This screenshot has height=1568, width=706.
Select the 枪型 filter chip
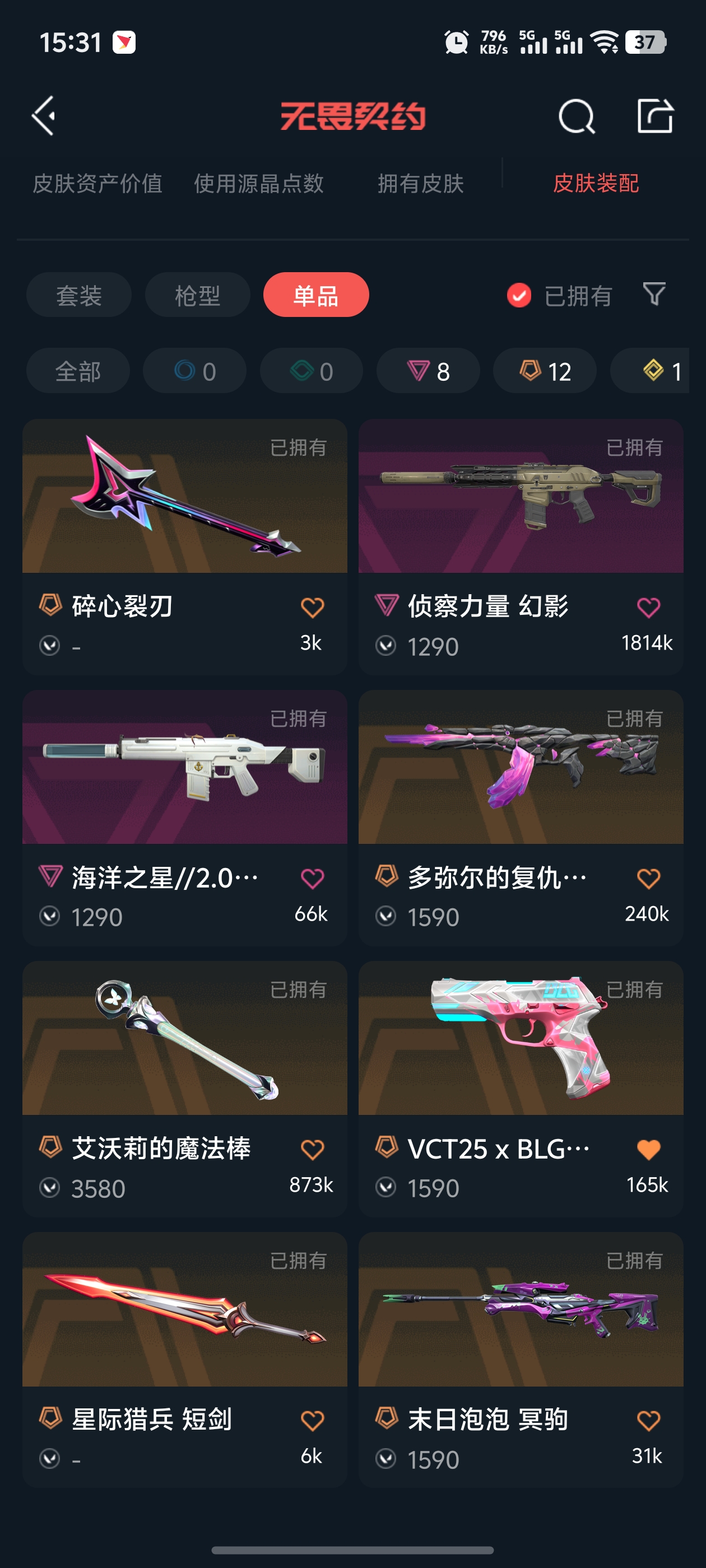pos(197,295)
